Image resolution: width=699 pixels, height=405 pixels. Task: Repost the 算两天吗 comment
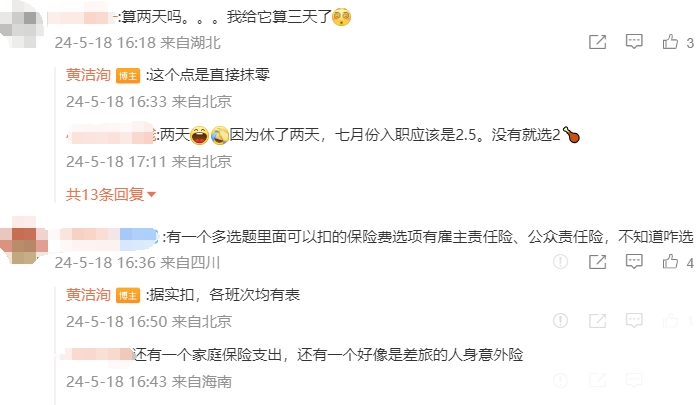click(x=597, y=43)
